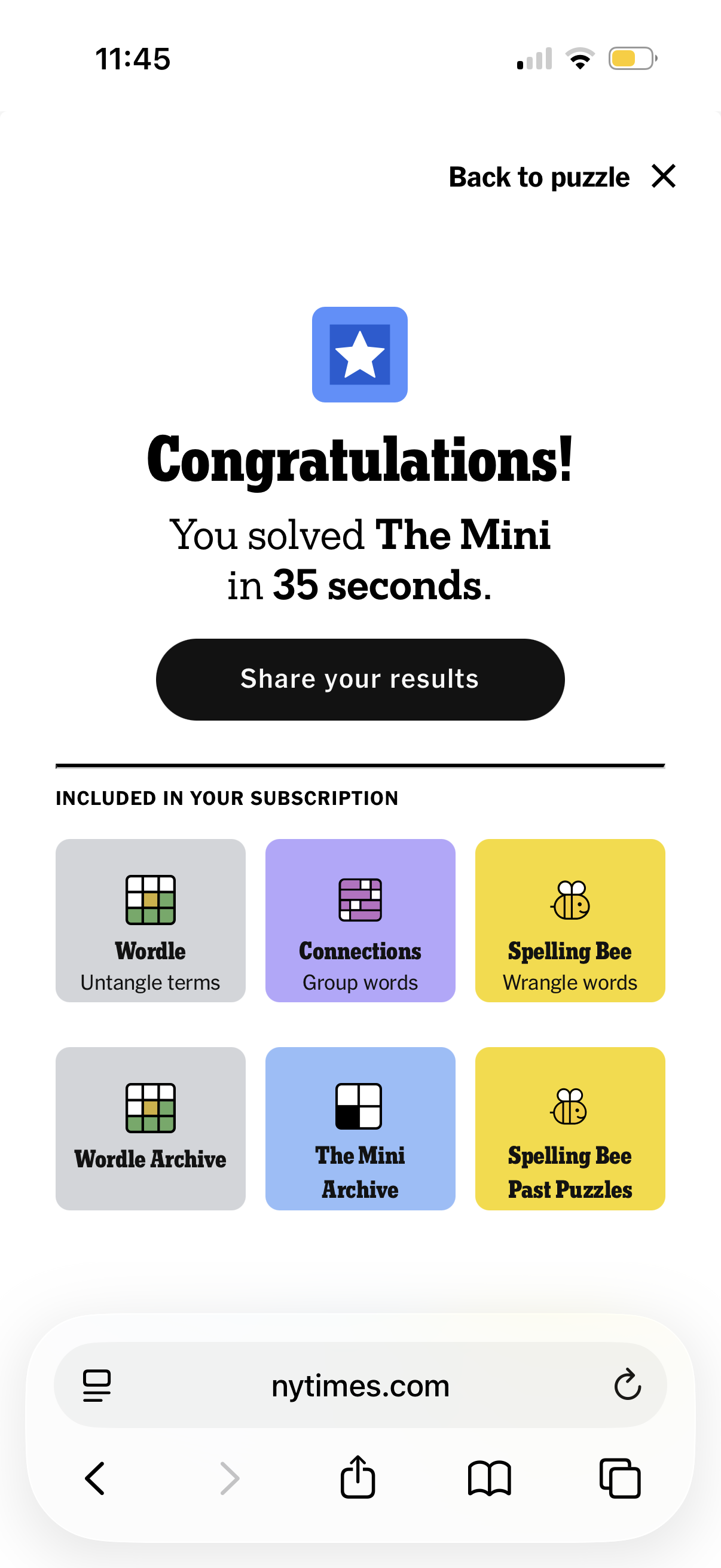Image resolution: width=721 pixels, height=1568 pixels.
Task: Tap the nytimes.com address field
Action: [360, 1386]
